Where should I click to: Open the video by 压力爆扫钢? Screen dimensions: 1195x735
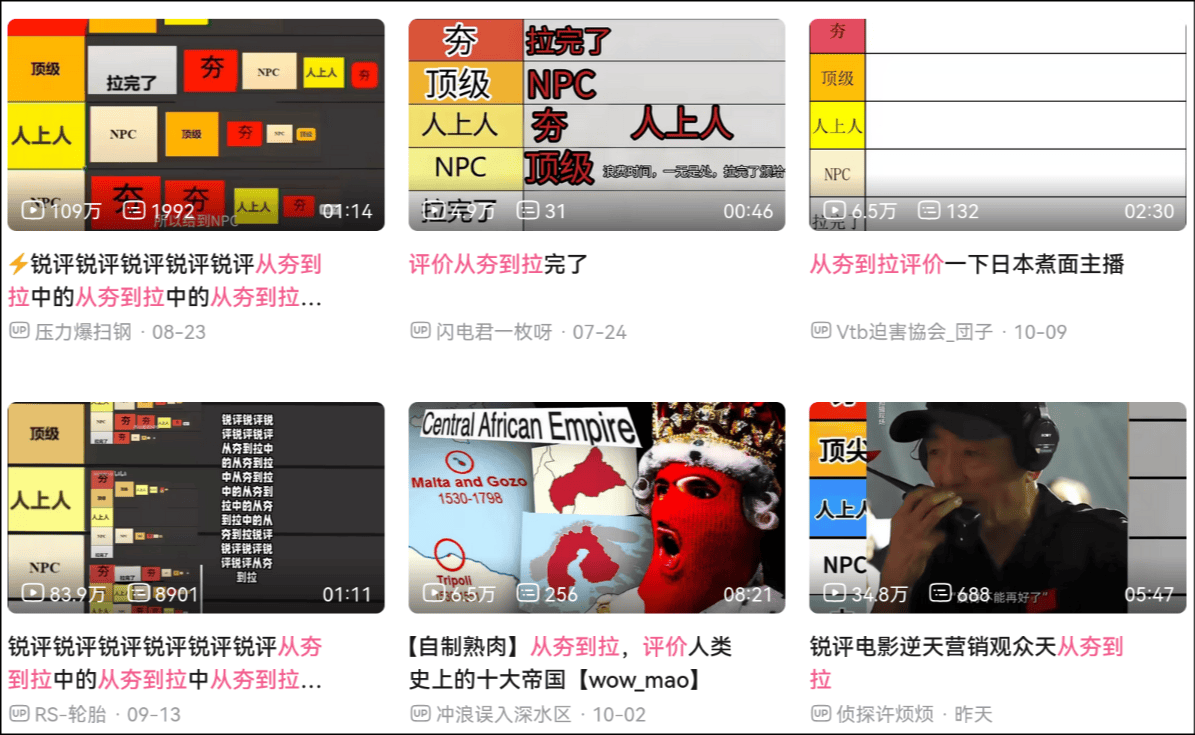point(196,125)
